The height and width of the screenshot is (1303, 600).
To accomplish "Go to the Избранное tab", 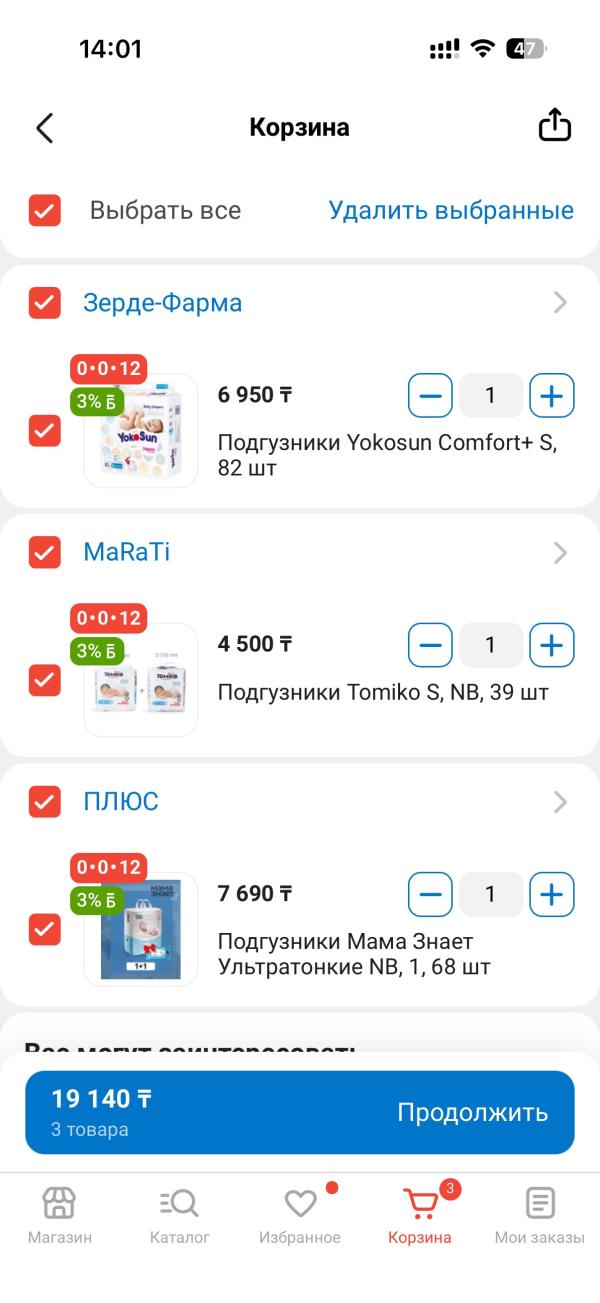I will (300, 1215).
